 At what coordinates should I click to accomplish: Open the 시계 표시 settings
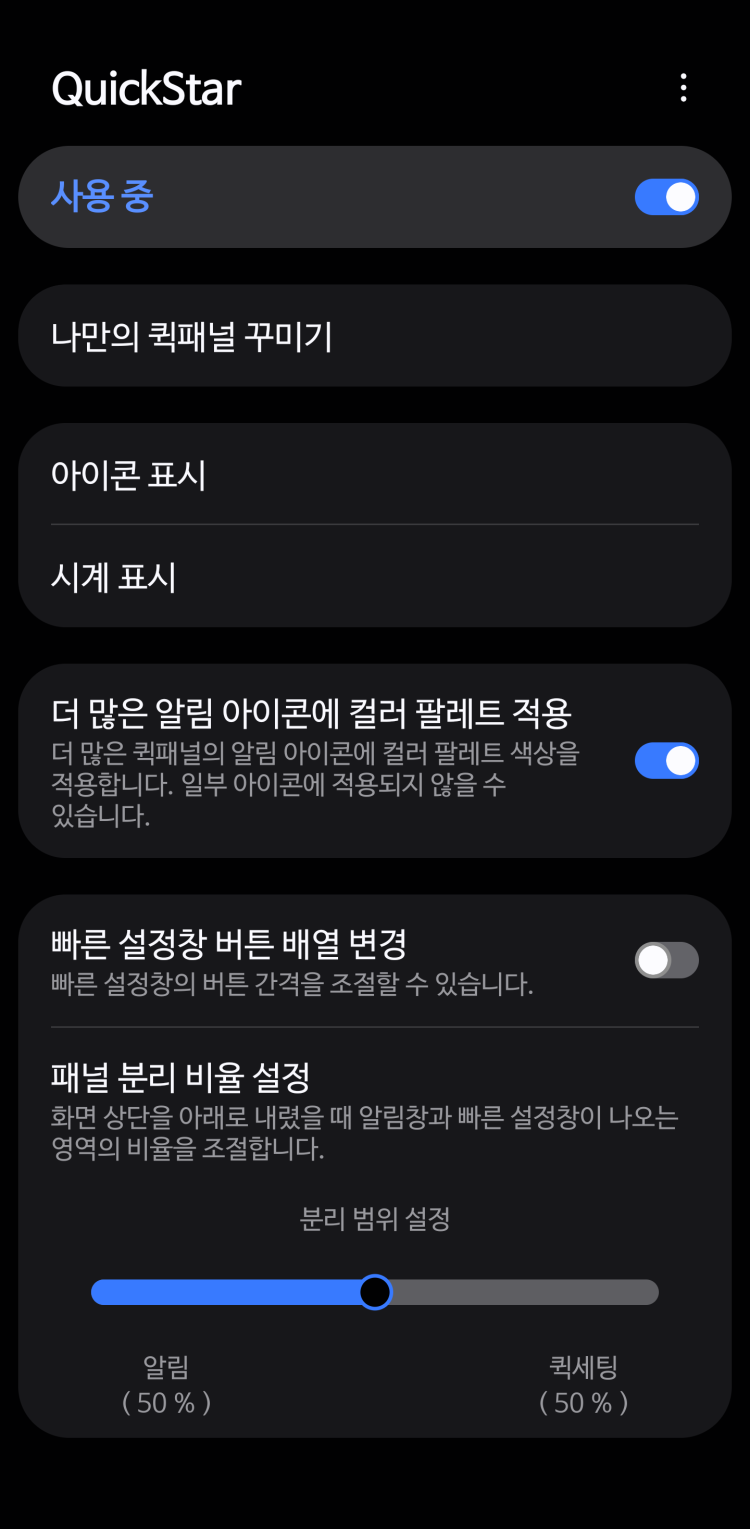[374, 577]
